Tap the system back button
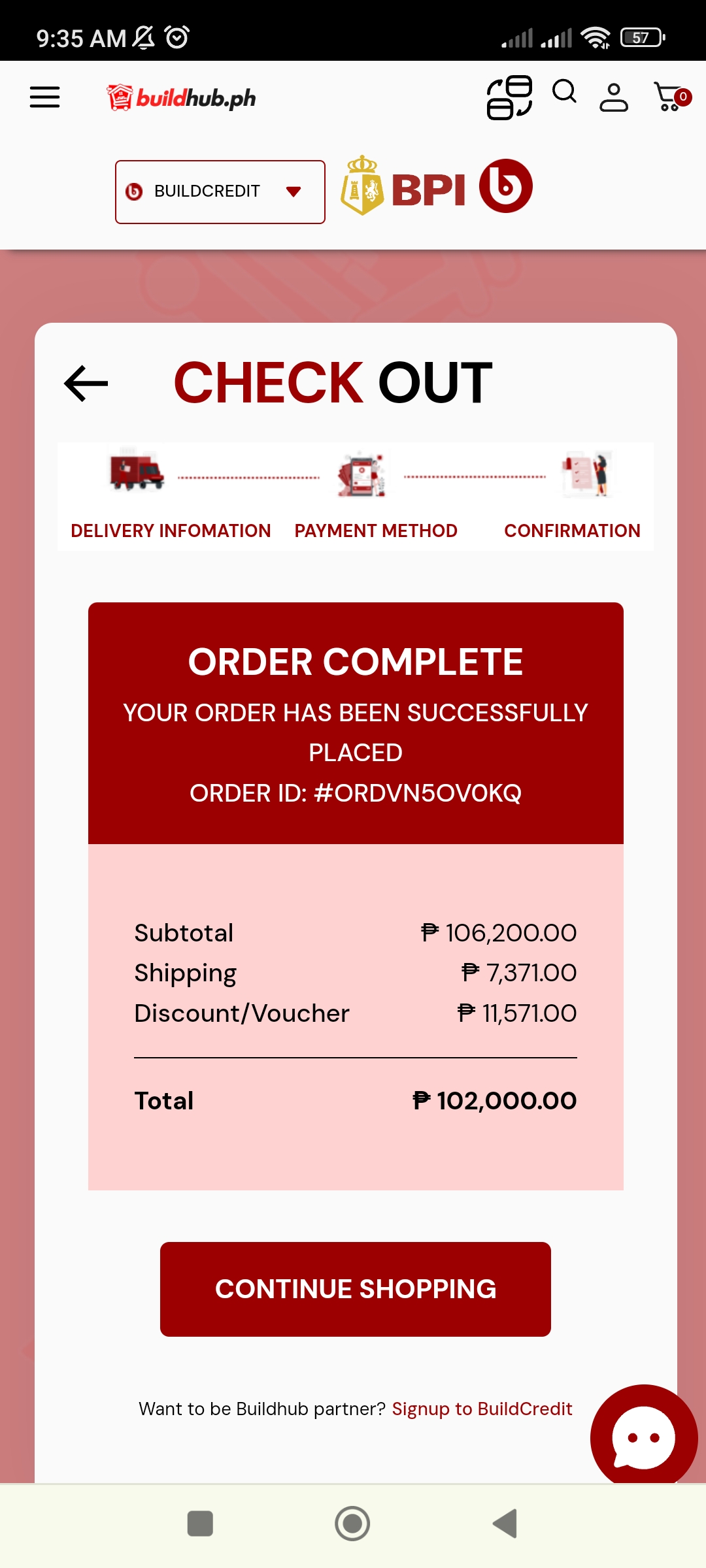This screenshot has height=1568, width=706. 505,1524
